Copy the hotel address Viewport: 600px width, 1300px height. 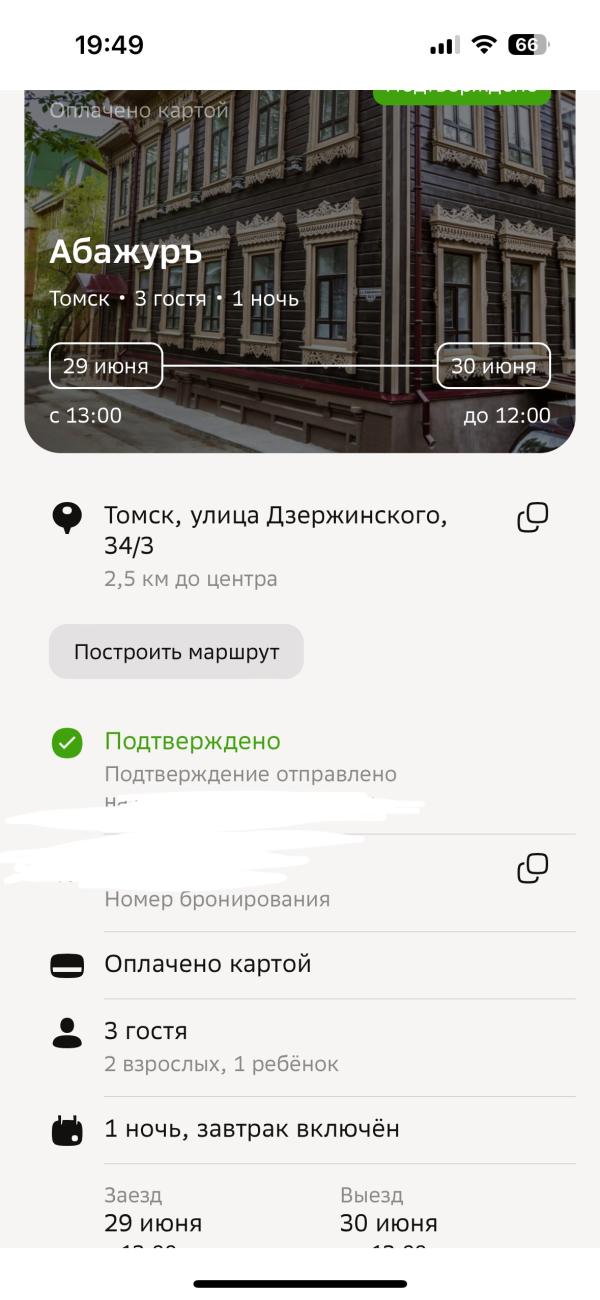click(532, 518)
